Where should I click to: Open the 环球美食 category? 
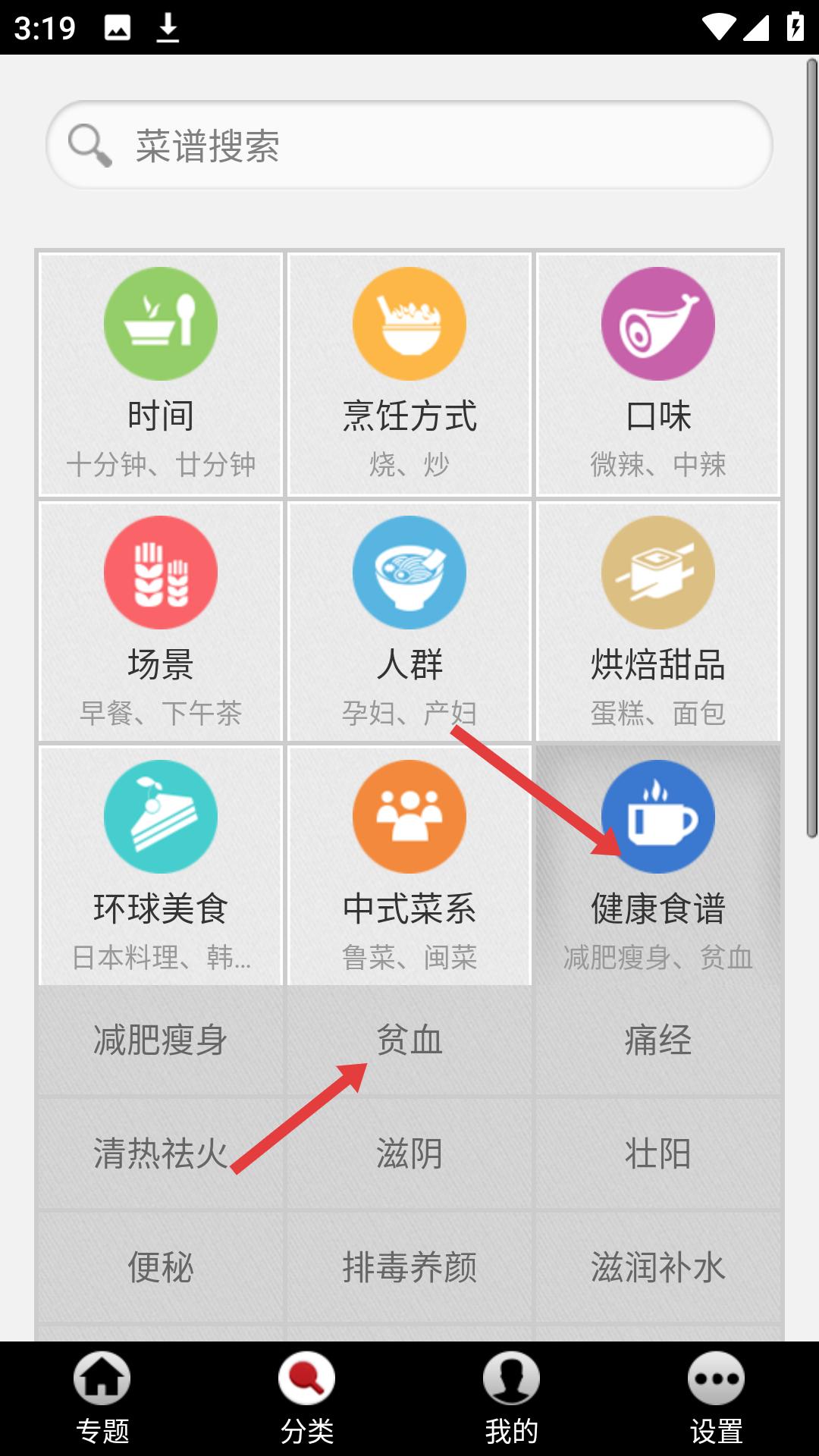(161, 865)
